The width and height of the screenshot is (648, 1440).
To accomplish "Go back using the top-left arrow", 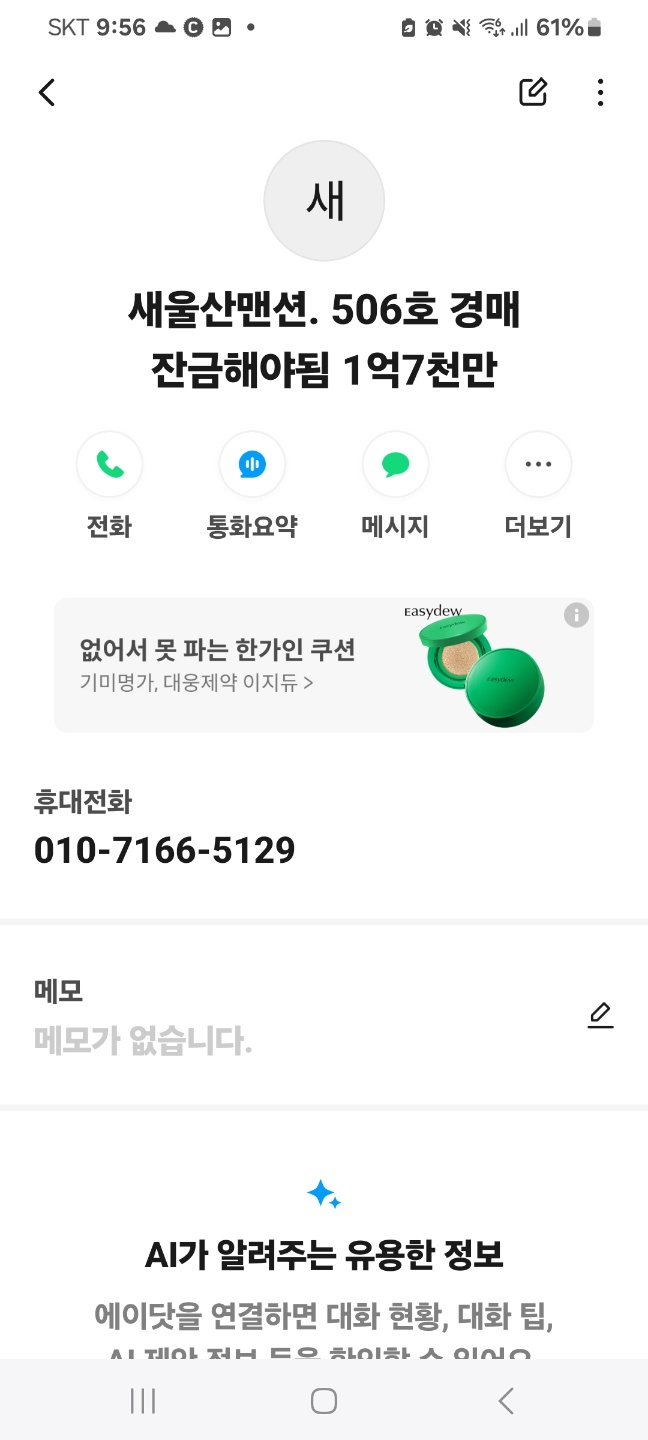I will [46, 92].
